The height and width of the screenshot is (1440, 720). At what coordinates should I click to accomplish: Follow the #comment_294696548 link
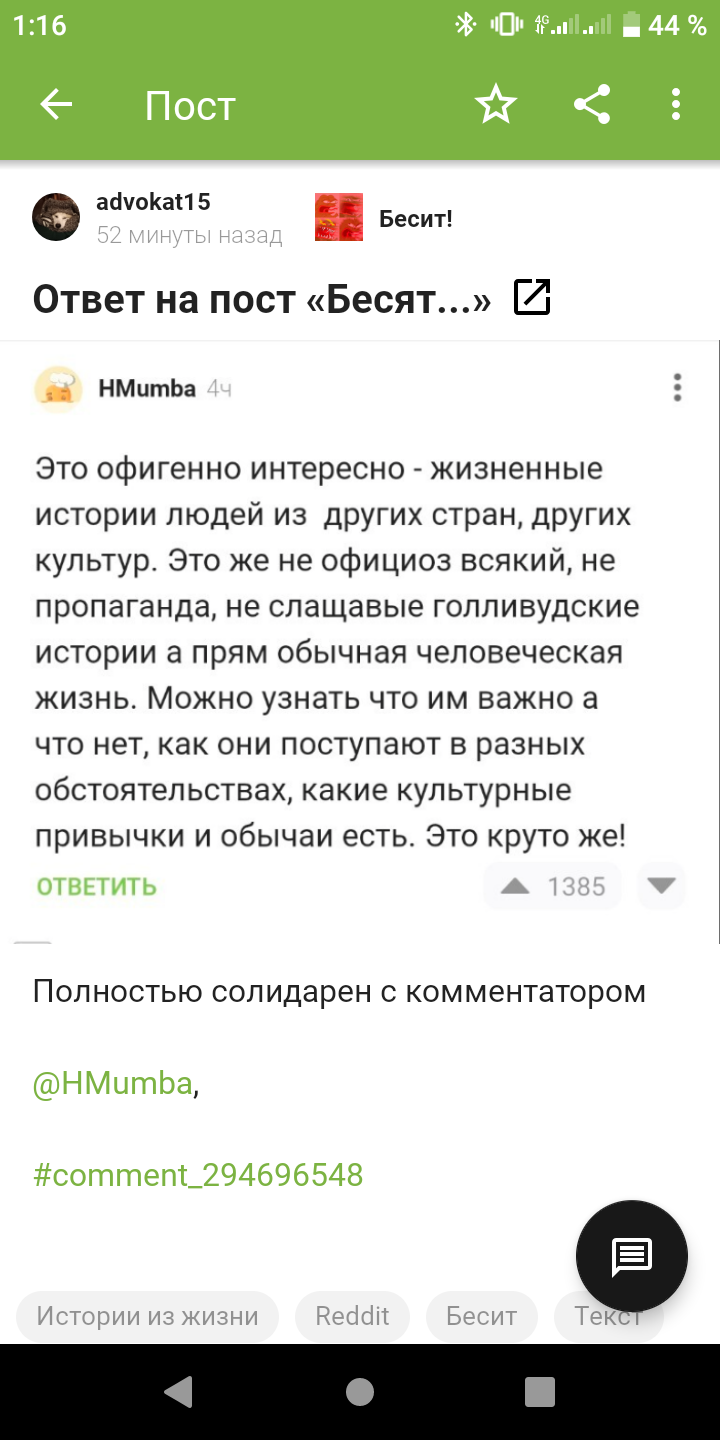pyautogui.click(x=198, y=1175)
